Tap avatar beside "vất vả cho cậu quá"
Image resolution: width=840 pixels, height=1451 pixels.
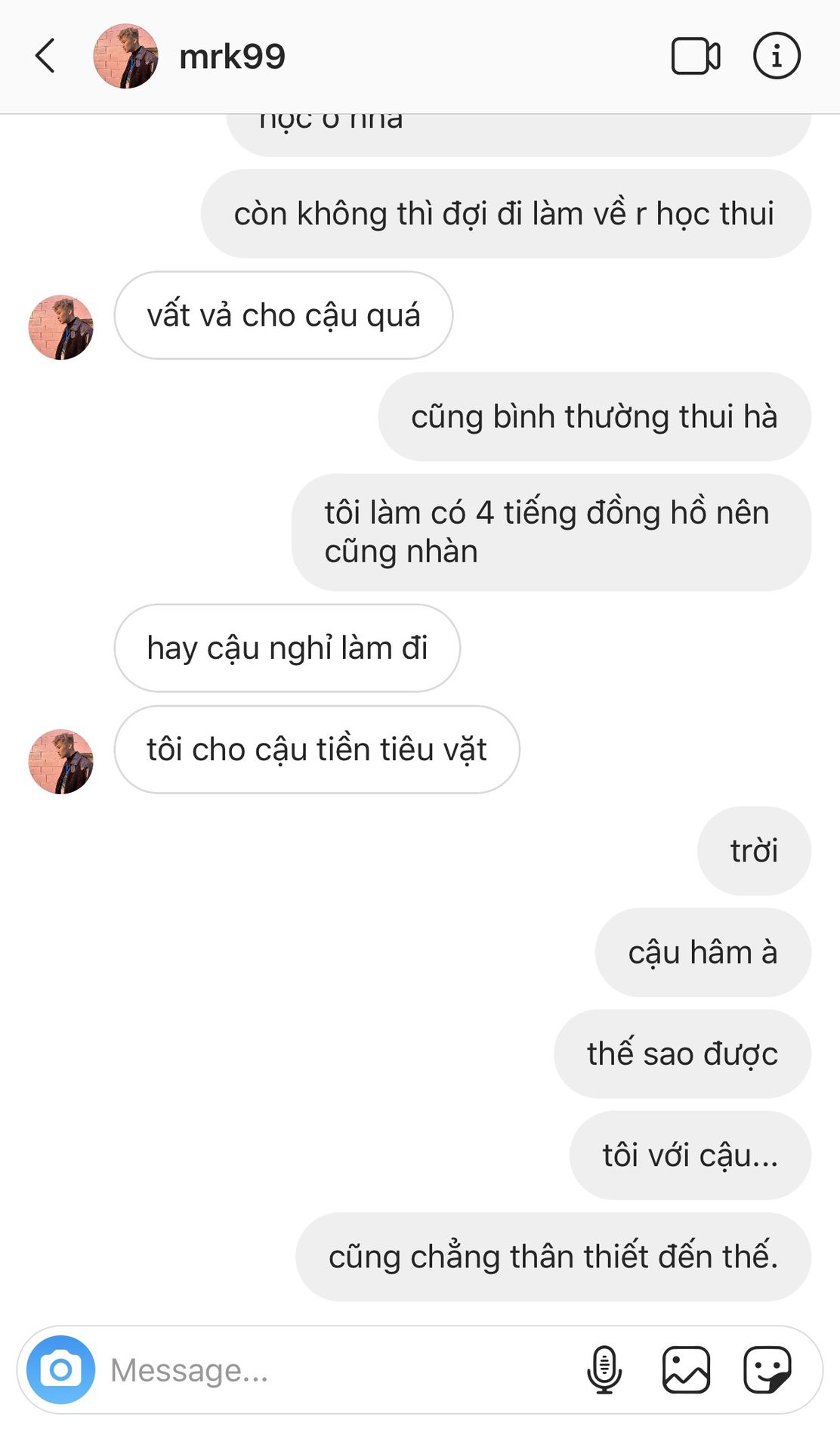60,327
